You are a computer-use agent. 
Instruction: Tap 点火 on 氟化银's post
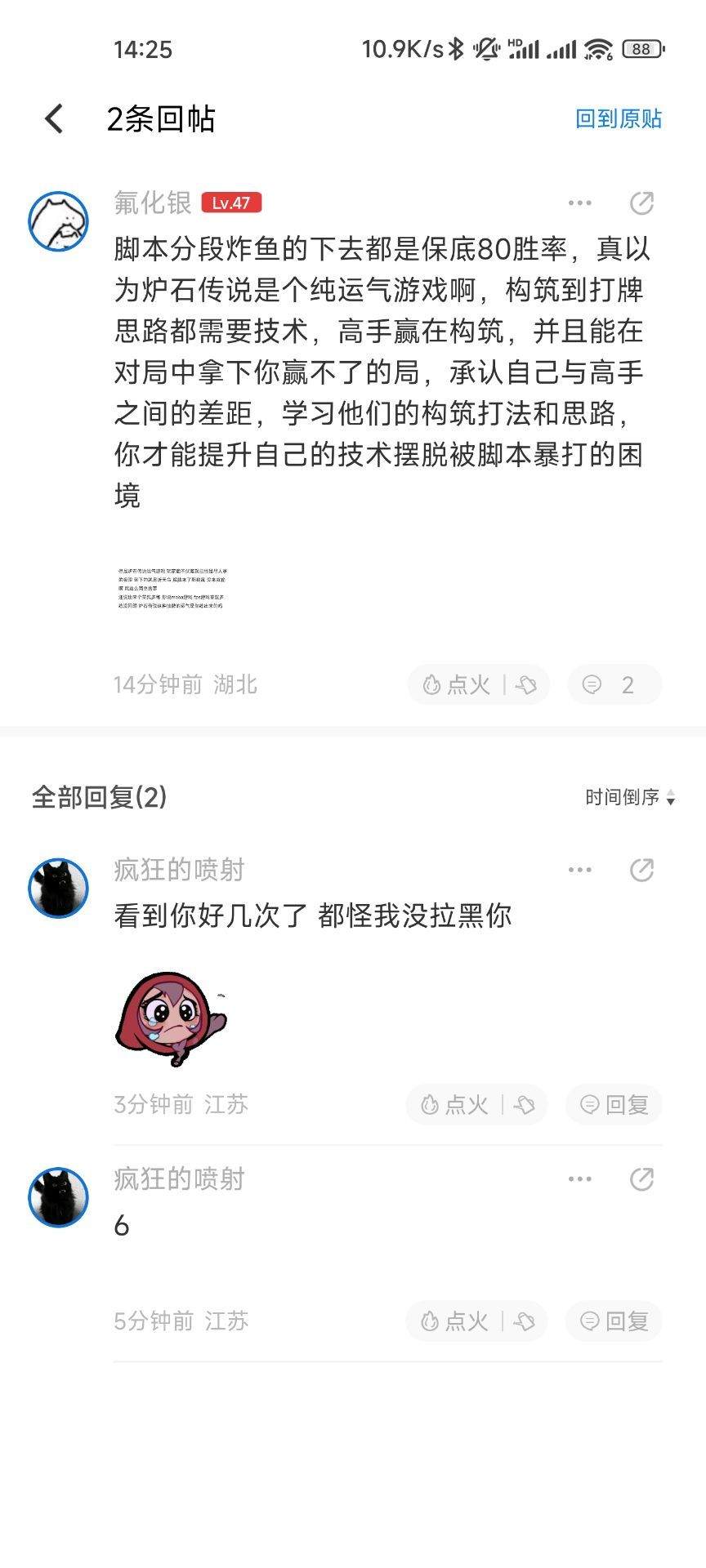(457, 684)
